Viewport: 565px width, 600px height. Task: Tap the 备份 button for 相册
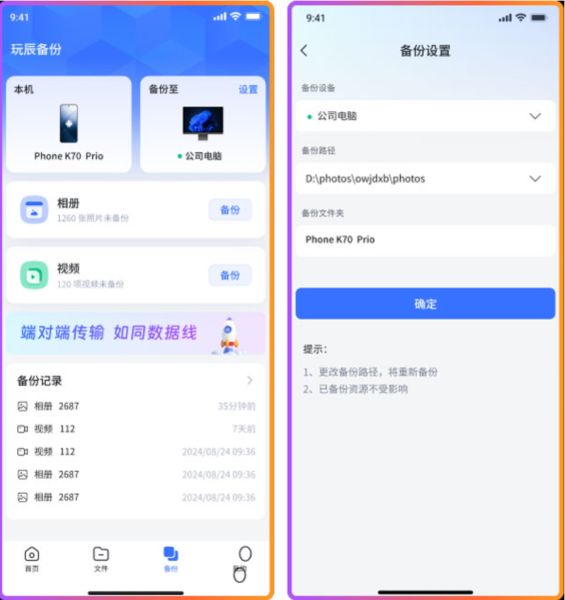(x=230, y=210)
